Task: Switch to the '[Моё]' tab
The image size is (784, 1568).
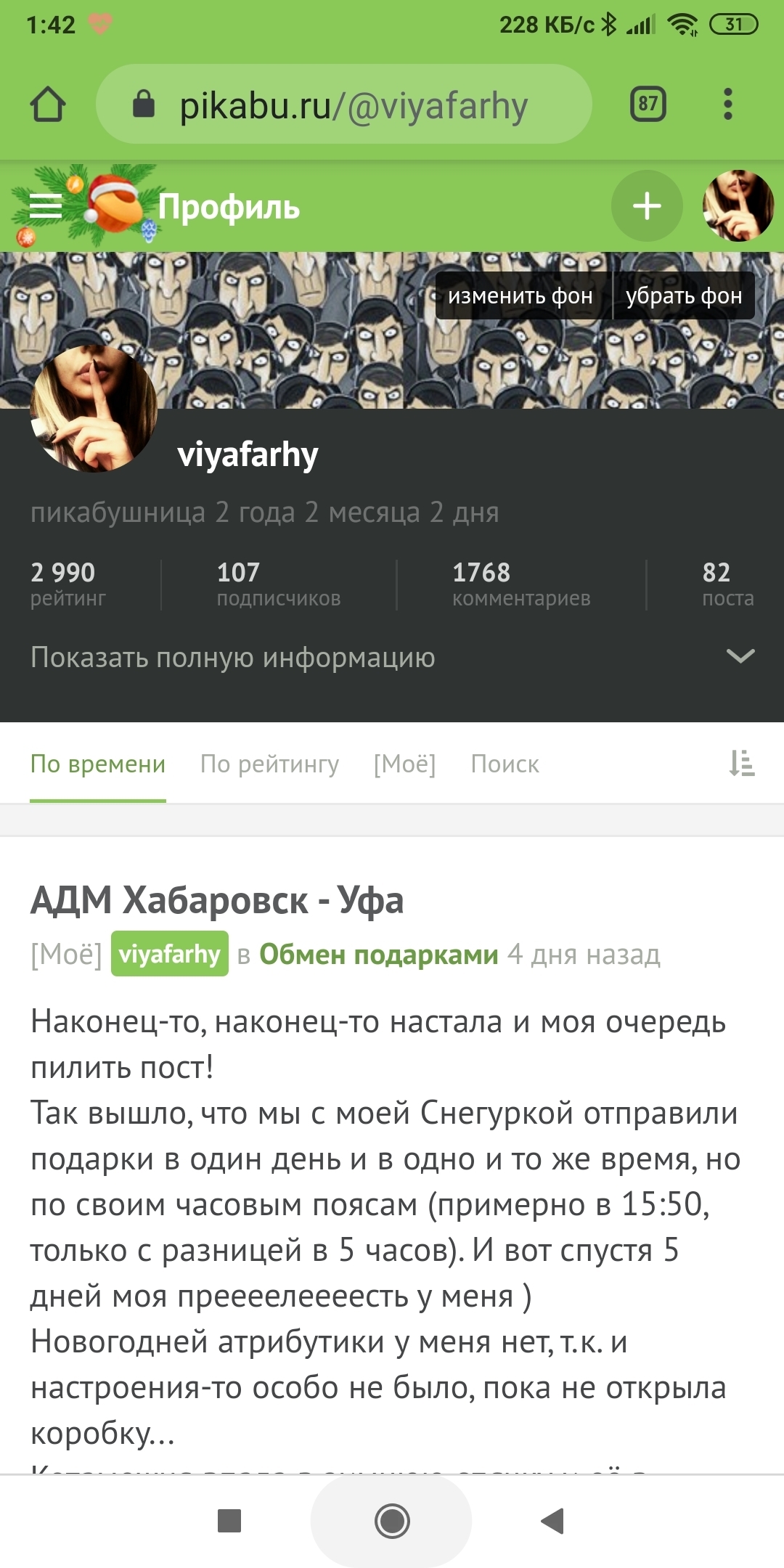Action: [404, 764]
